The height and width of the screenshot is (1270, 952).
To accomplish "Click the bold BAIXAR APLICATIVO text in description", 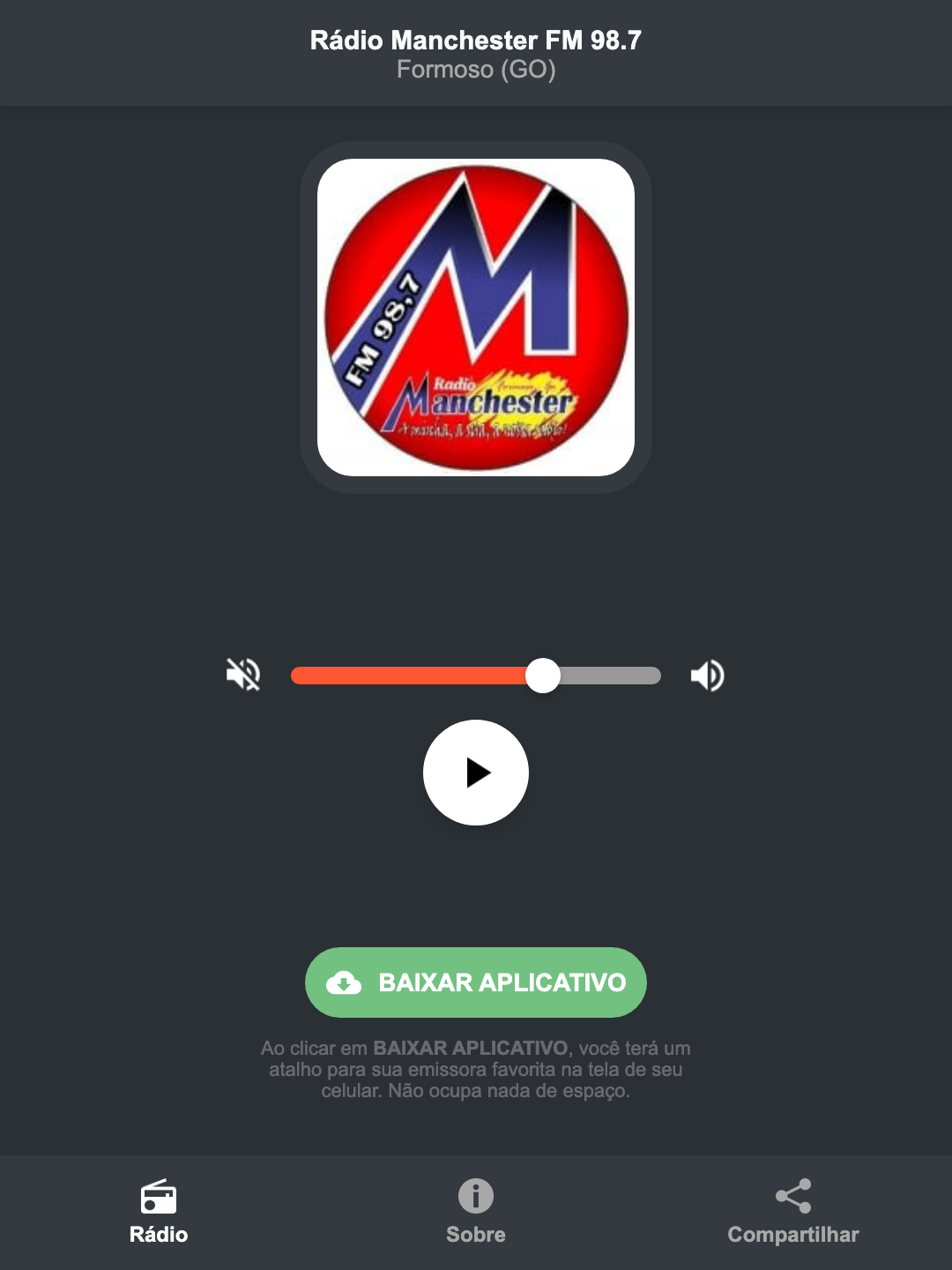I will [472, 1049].
